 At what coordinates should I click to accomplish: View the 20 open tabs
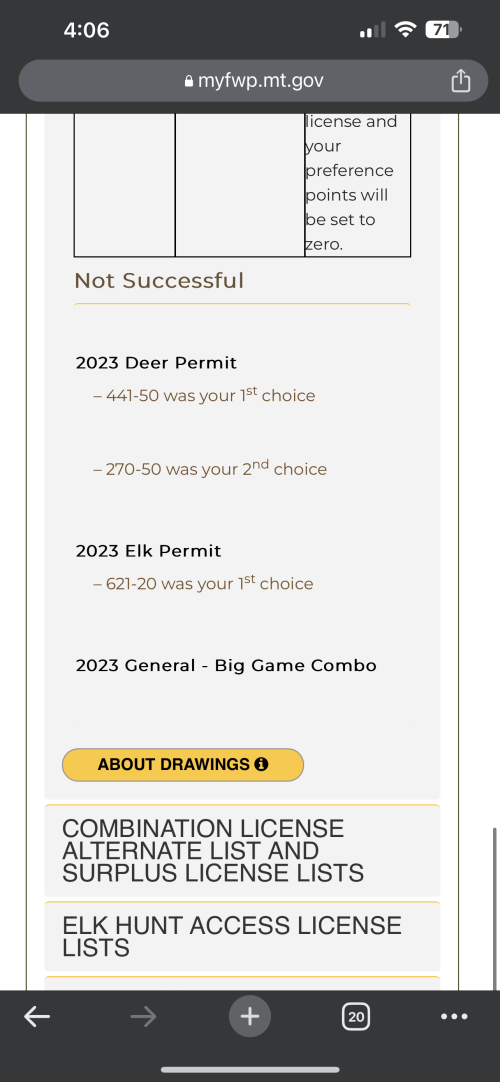356,1016
